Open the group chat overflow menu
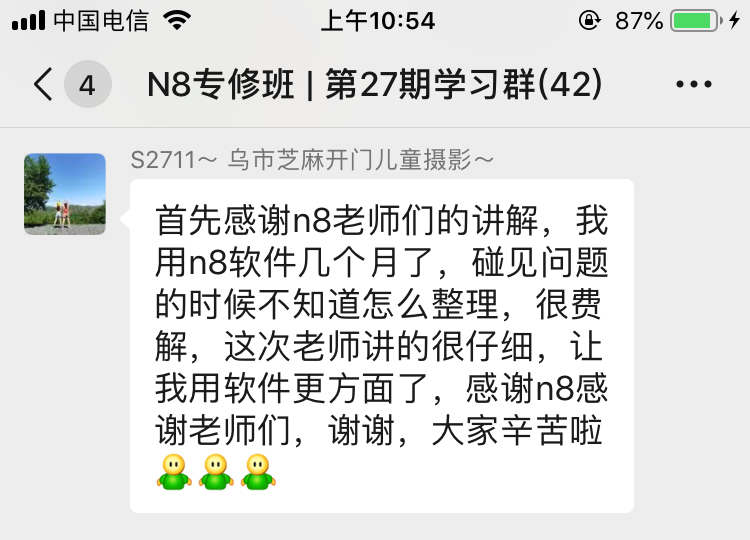Viewport: 750px width, 540px height. (694, 85)
